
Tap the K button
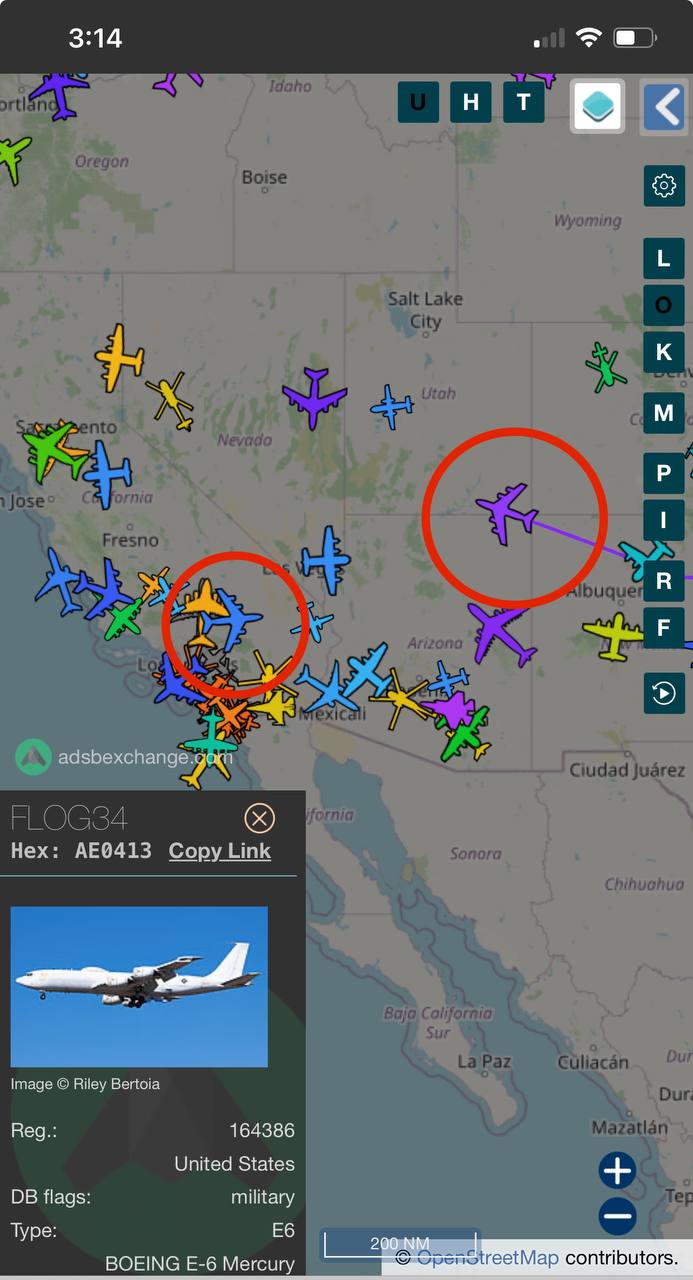664,353
